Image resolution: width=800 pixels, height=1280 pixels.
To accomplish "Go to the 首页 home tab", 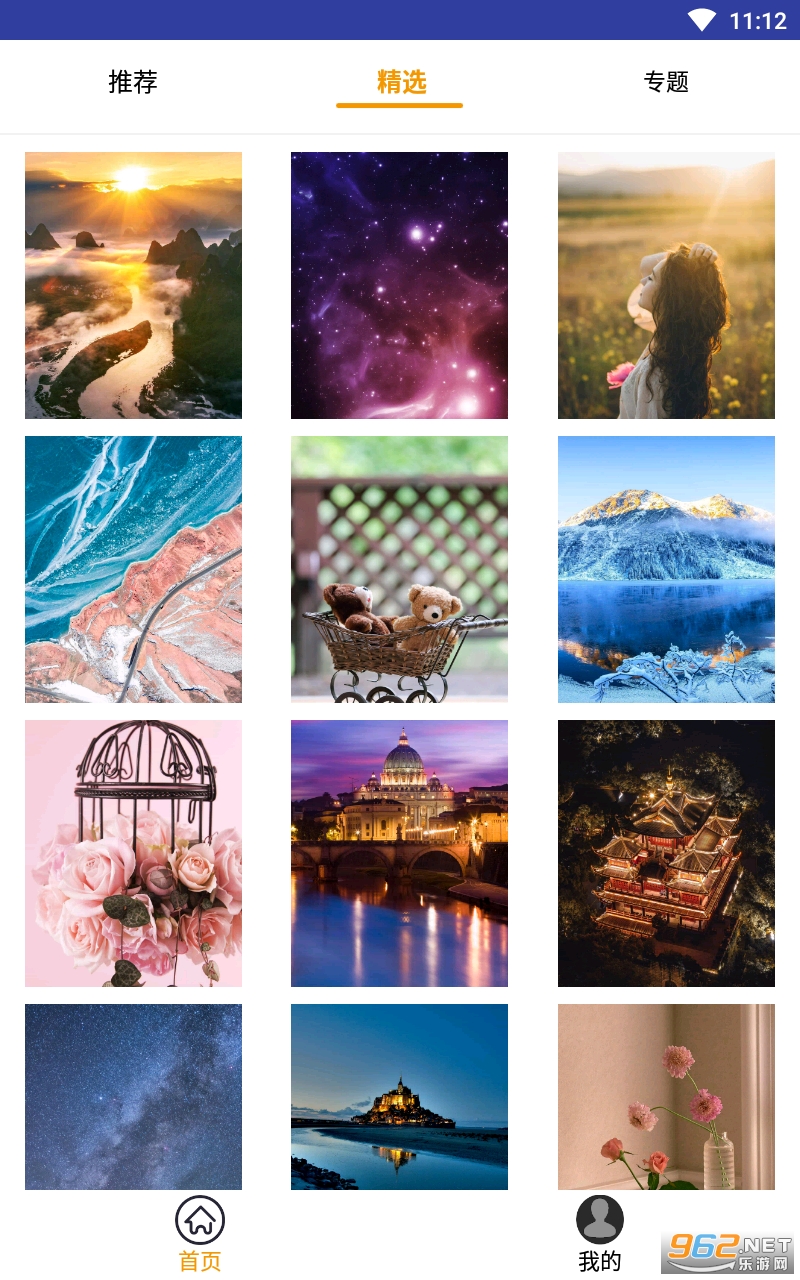I will 200,1234.
